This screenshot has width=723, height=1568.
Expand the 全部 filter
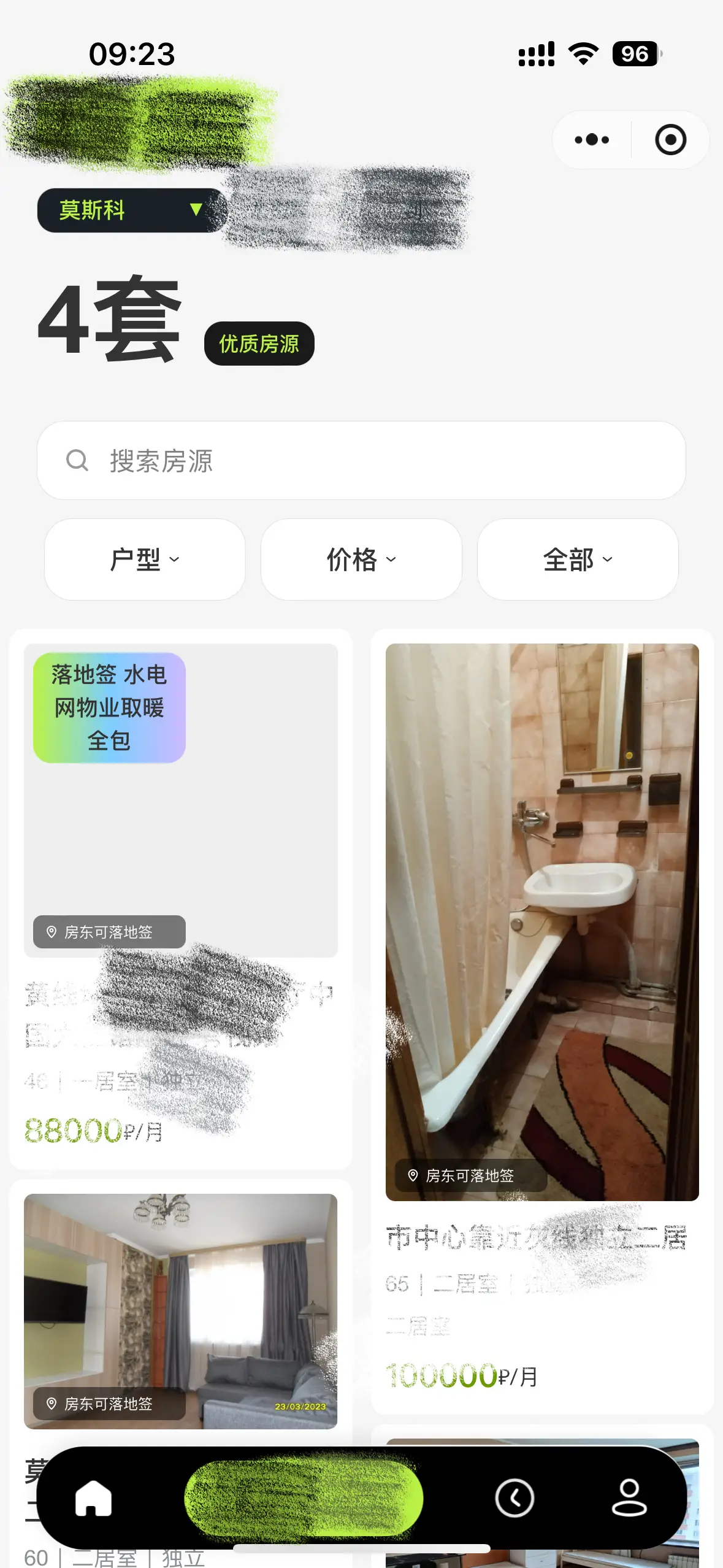(578, 559)
